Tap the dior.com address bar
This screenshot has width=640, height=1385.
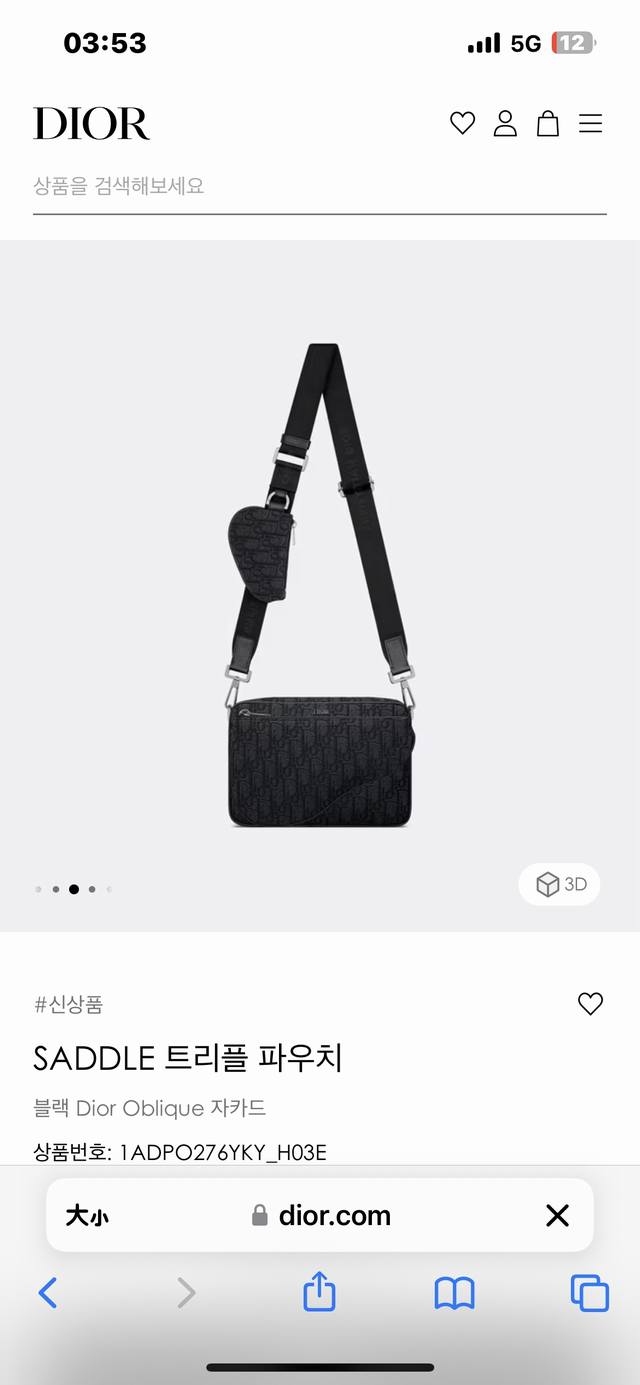(x=322, y=1215)
